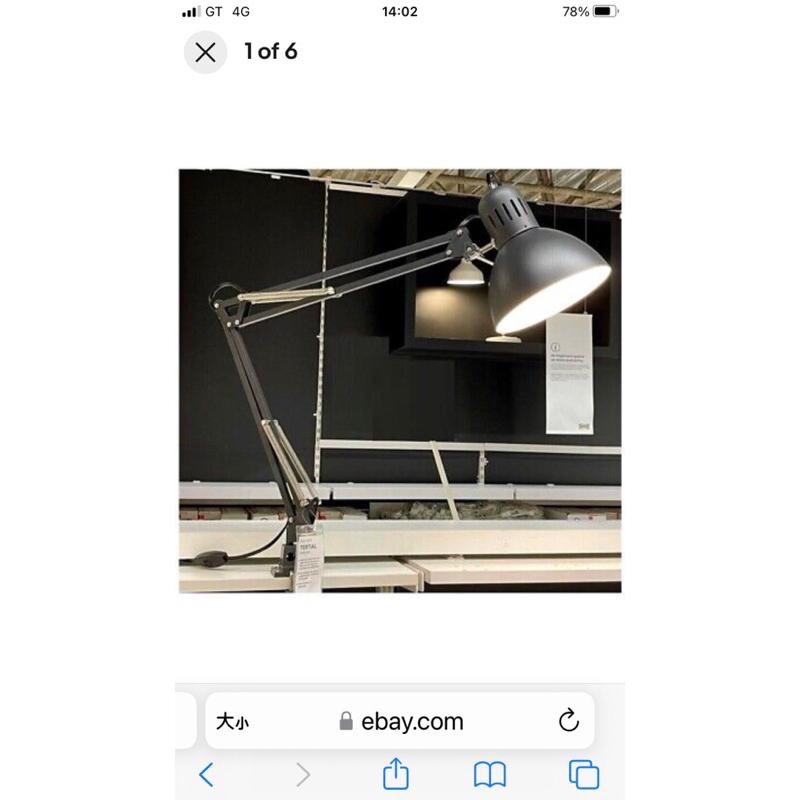Image resolution: width=800 pixels, height=800 pixels.
Task: Open the share sheet
Action: coord(396,774)
